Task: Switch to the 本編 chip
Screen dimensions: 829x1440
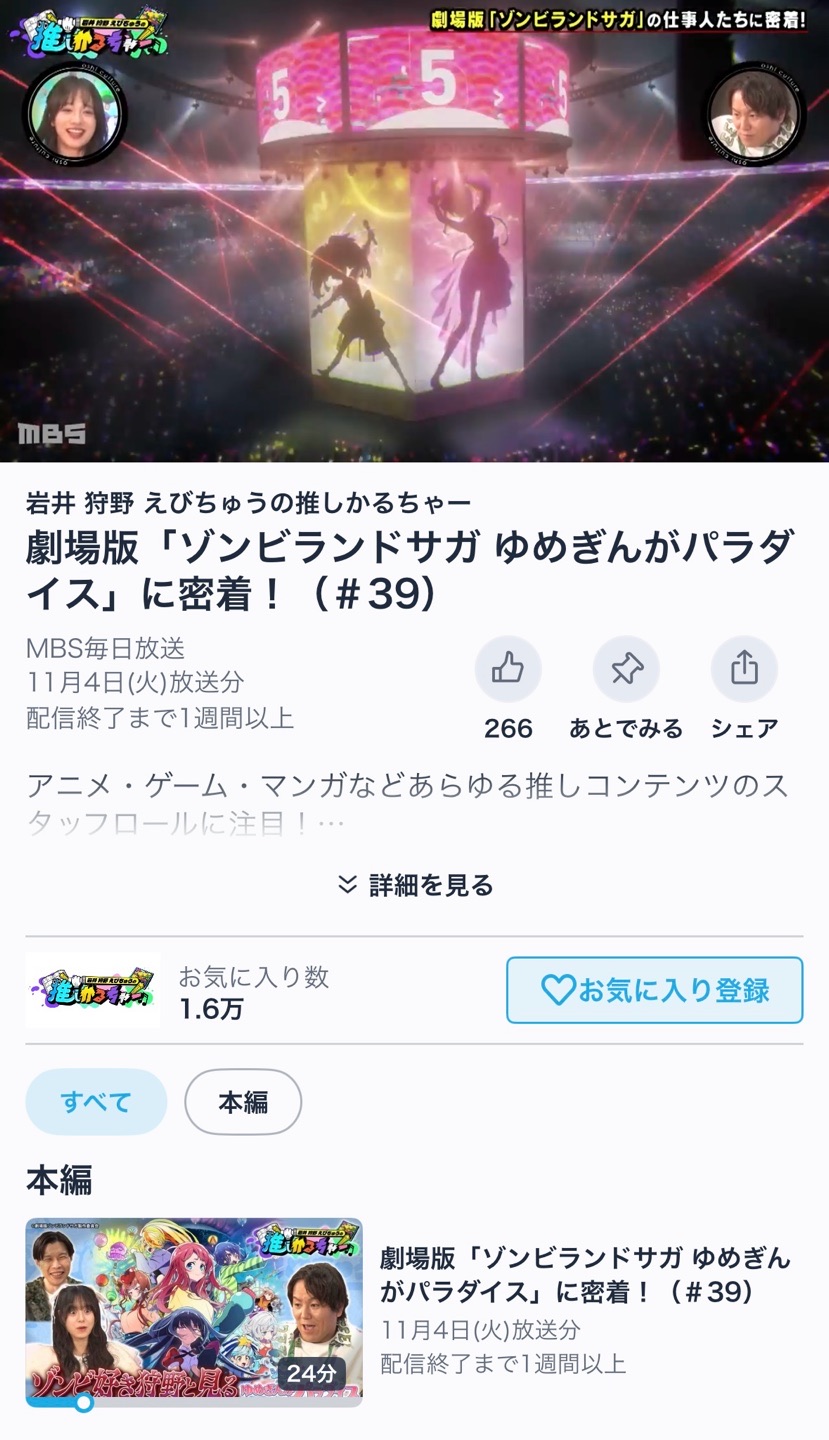Action: pyautogui.click(x=243, y=1102)
